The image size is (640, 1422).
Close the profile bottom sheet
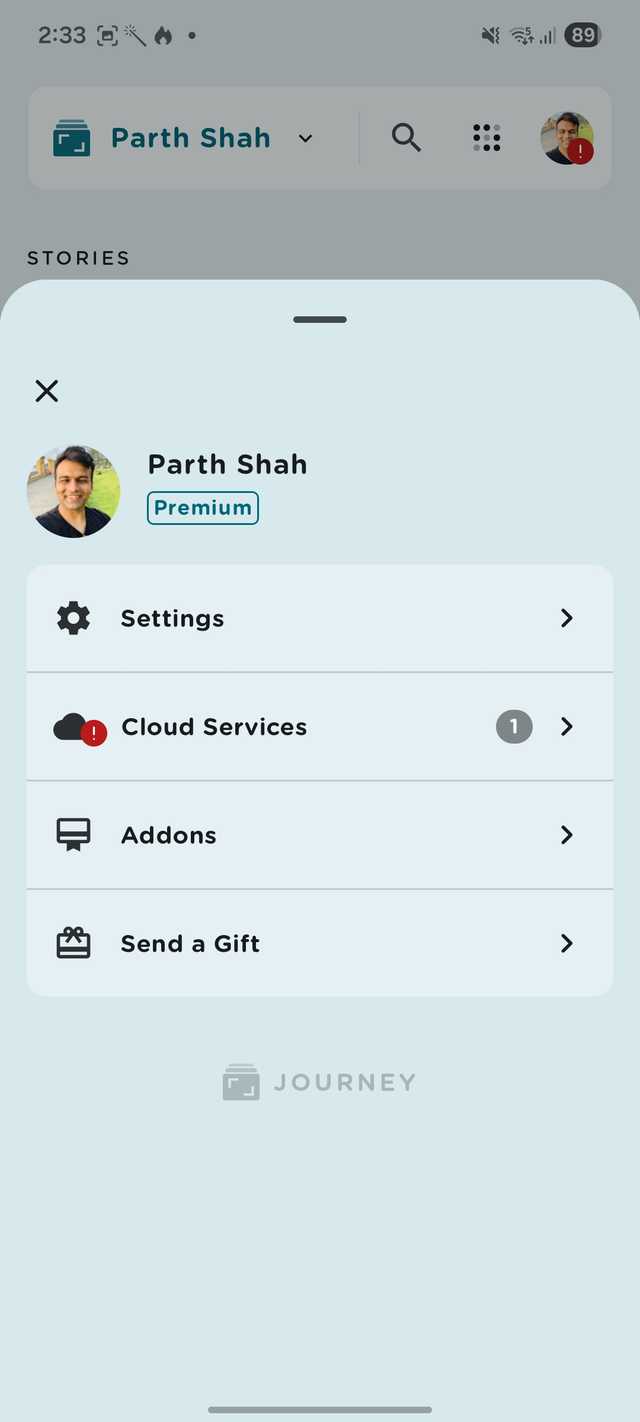click(x=47, y=391)
